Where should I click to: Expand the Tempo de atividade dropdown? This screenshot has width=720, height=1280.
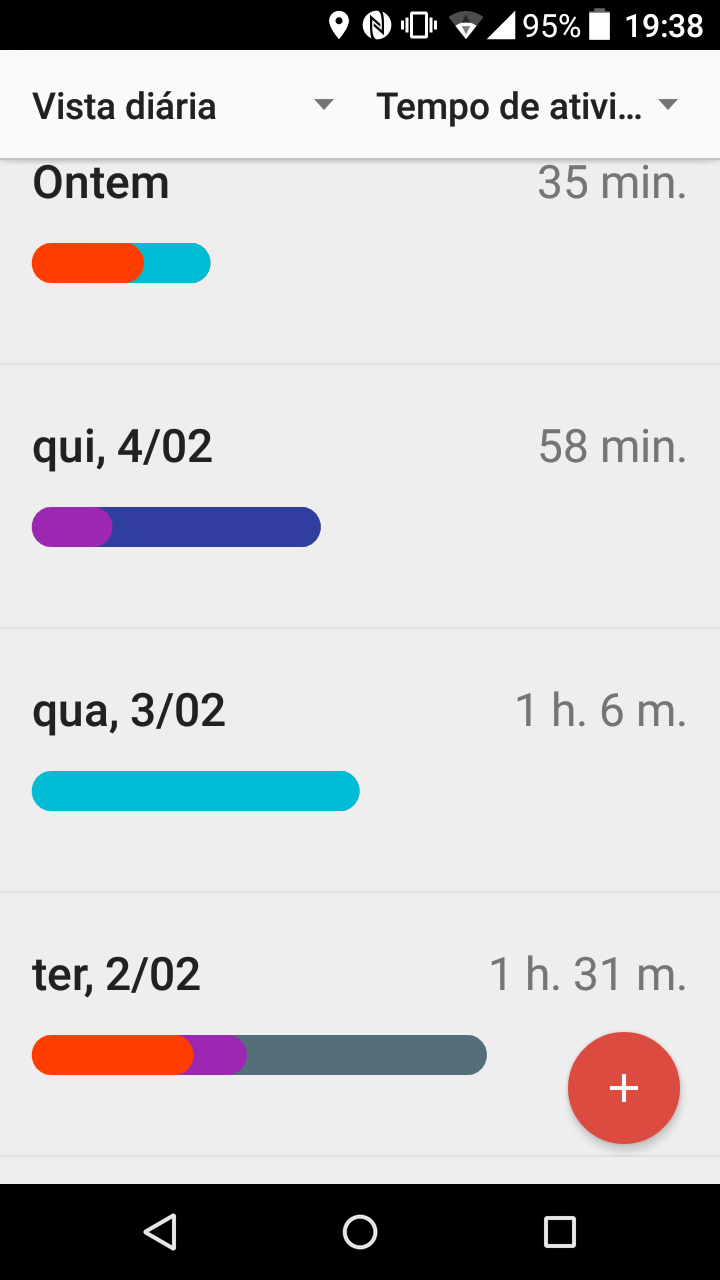(526, 106)
